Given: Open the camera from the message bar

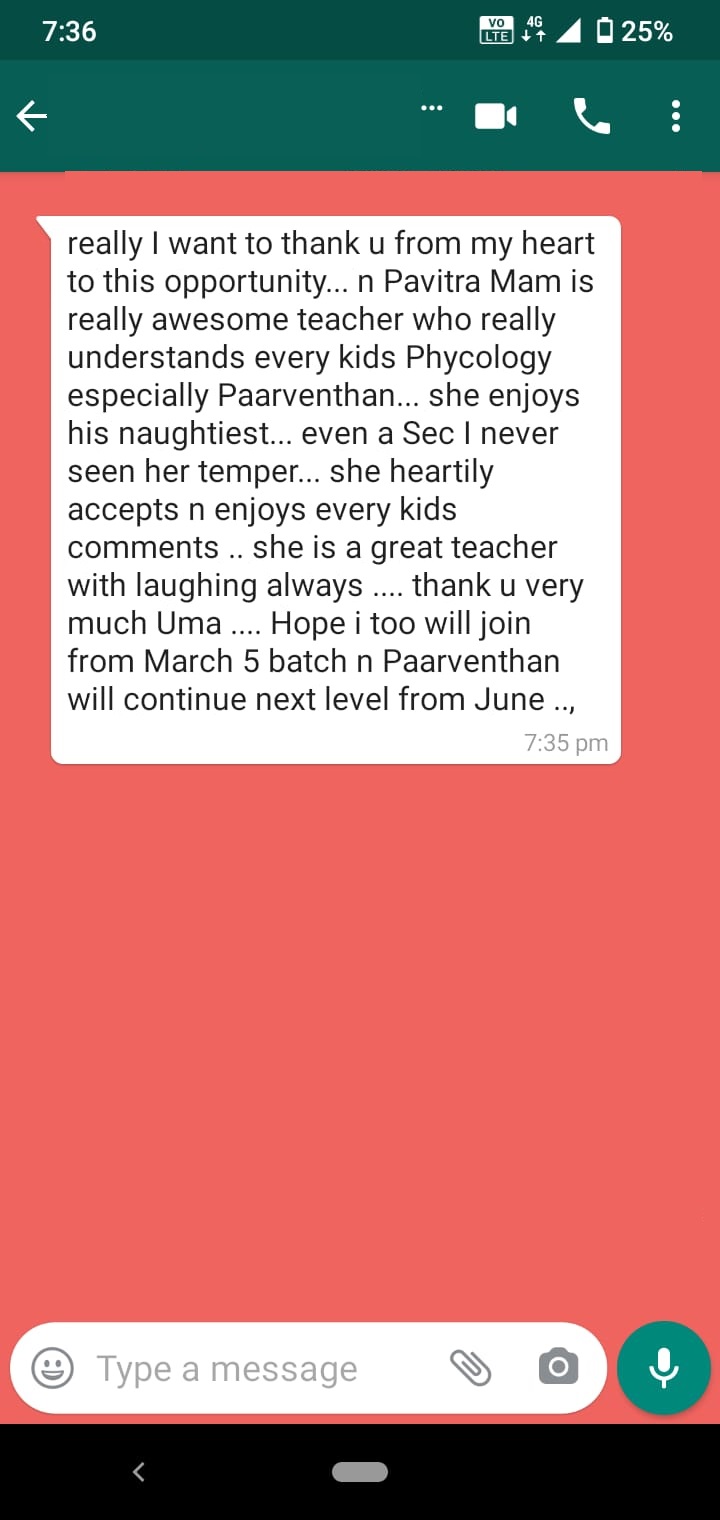Looking at the screenshot, I should (558, 1367).
